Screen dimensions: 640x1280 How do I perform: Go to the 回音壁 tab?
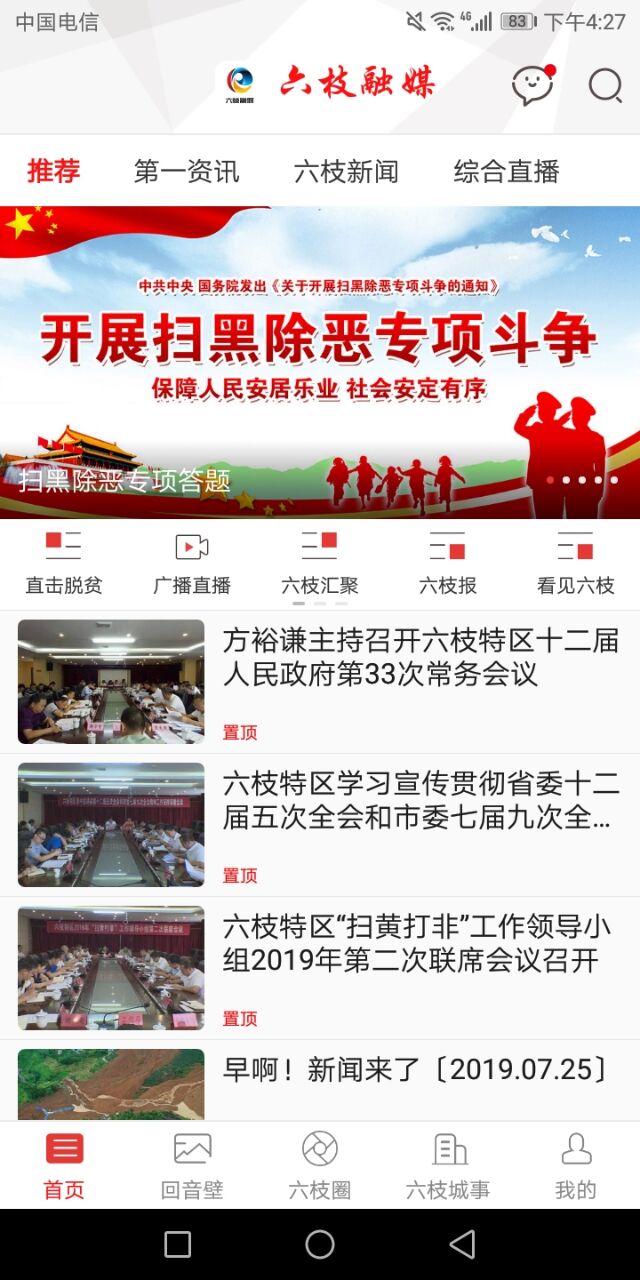click(x=192, y=1165)
